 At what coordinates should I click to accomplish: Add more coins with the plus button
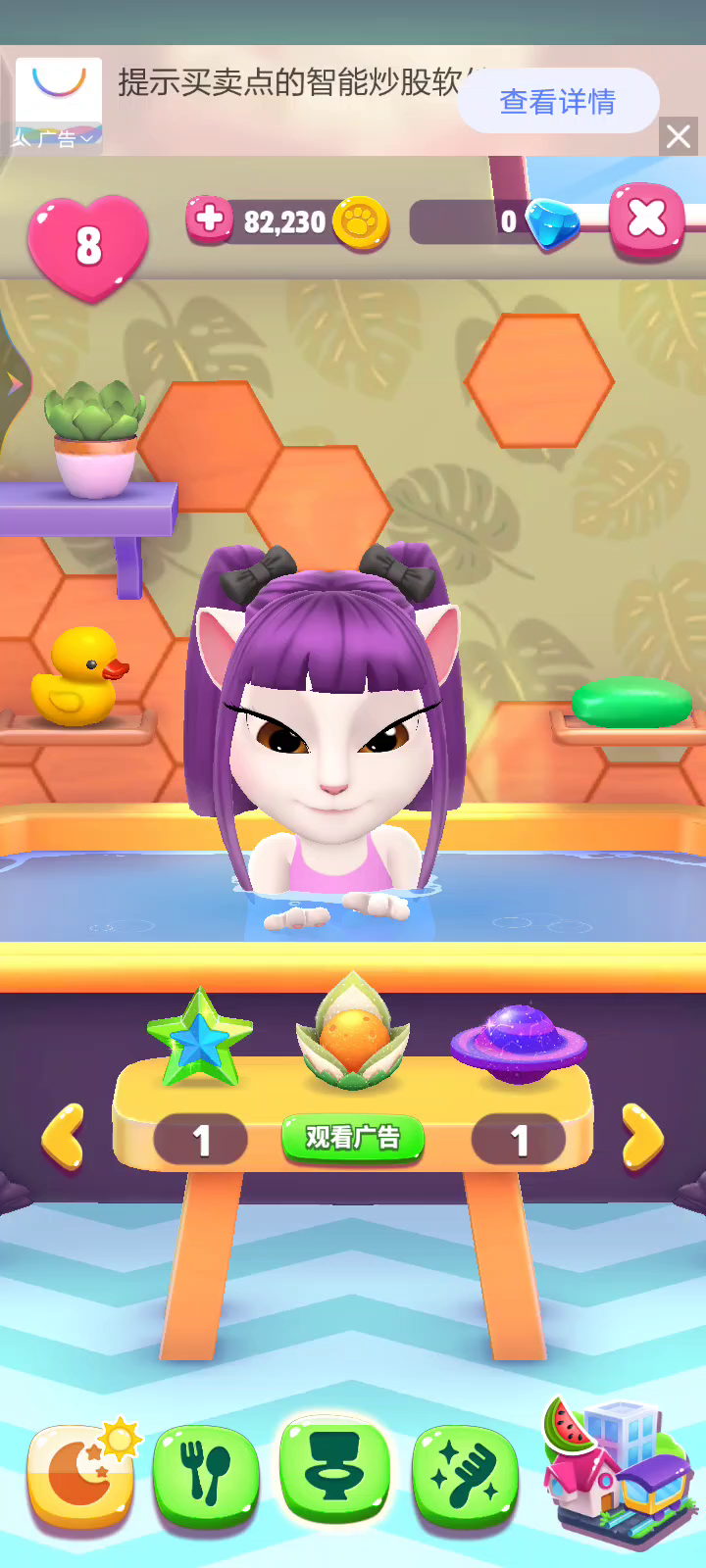click(209, 220)
